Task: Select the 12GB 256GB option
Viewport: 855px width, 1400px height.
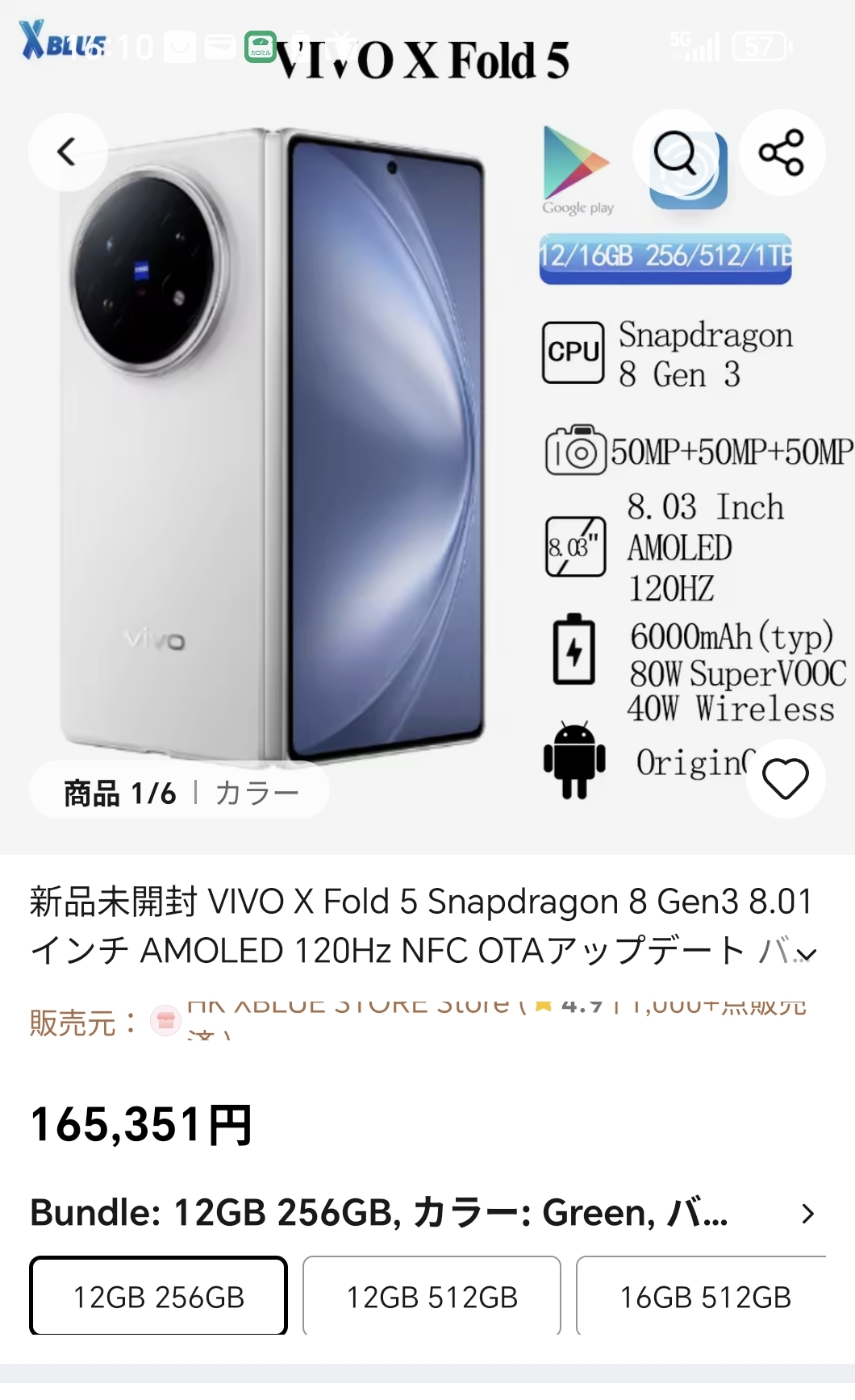Action: pyautogui.click(x=159, y=1297)
